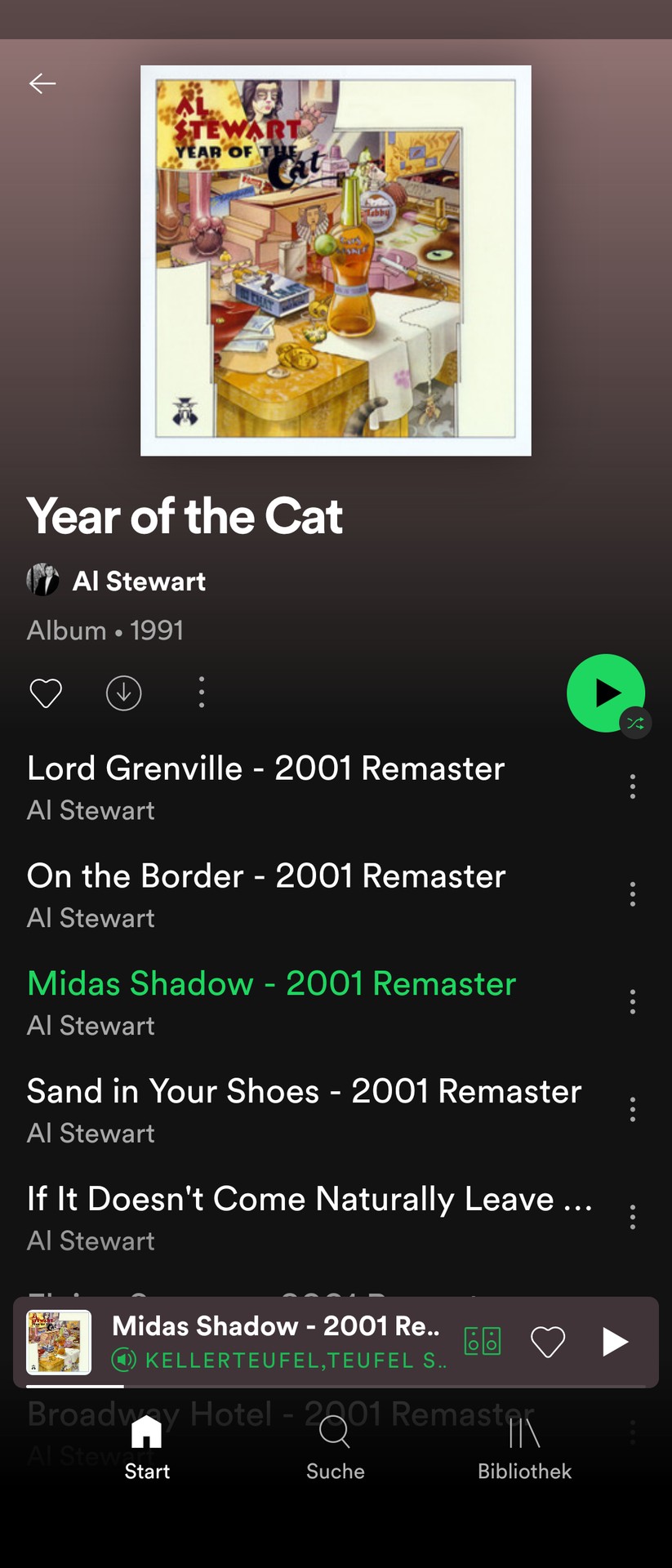672x1568 pixels.
Task: Open the connected devices speaker icon
Action: [x=483, y=1341]
